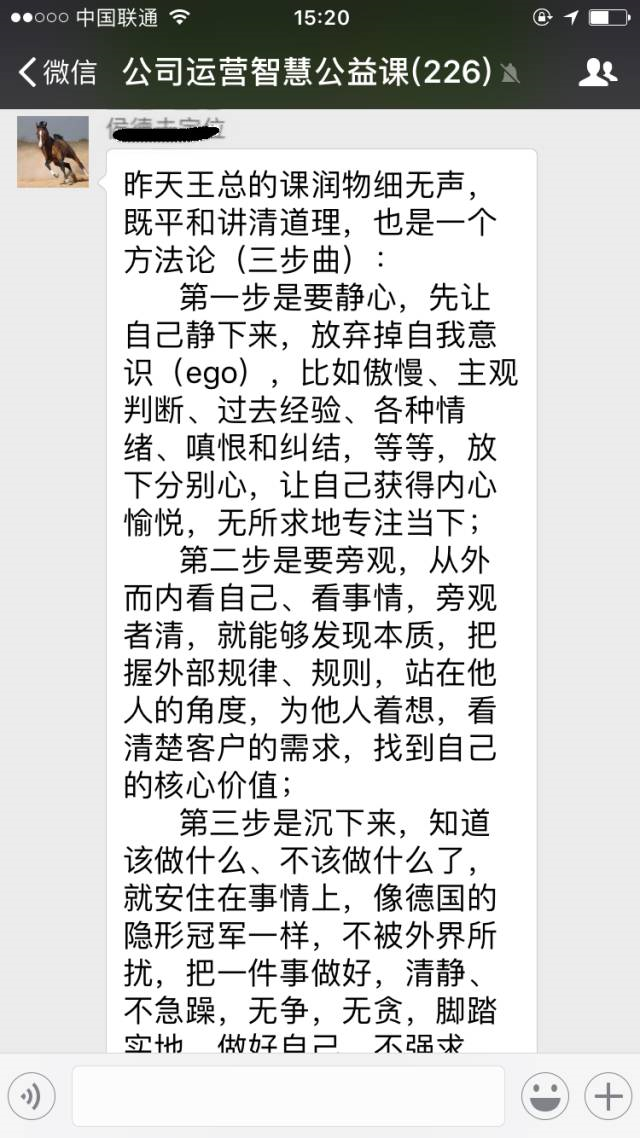This screenshot has height=1138, width=640.
Task: Switch to voice message input
Action: click(33, 1097)
